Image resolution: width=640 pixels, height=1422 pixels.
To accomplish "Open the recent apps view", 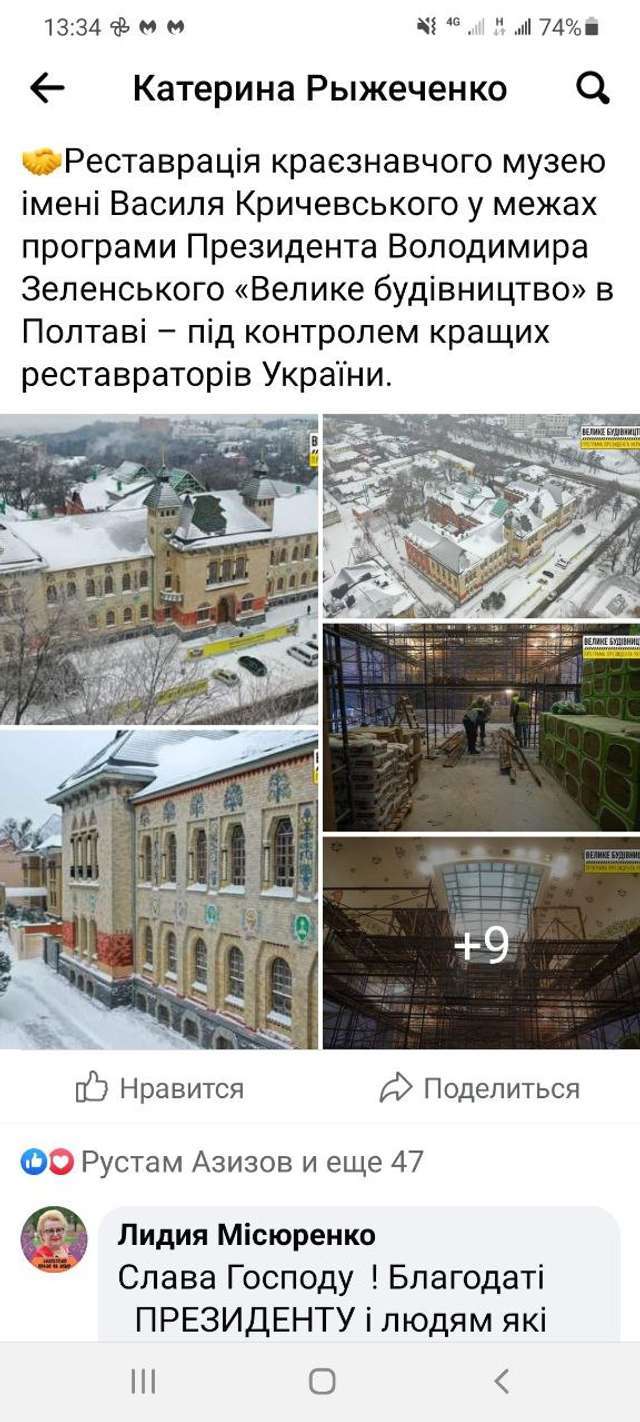I will pos(143,1381).
